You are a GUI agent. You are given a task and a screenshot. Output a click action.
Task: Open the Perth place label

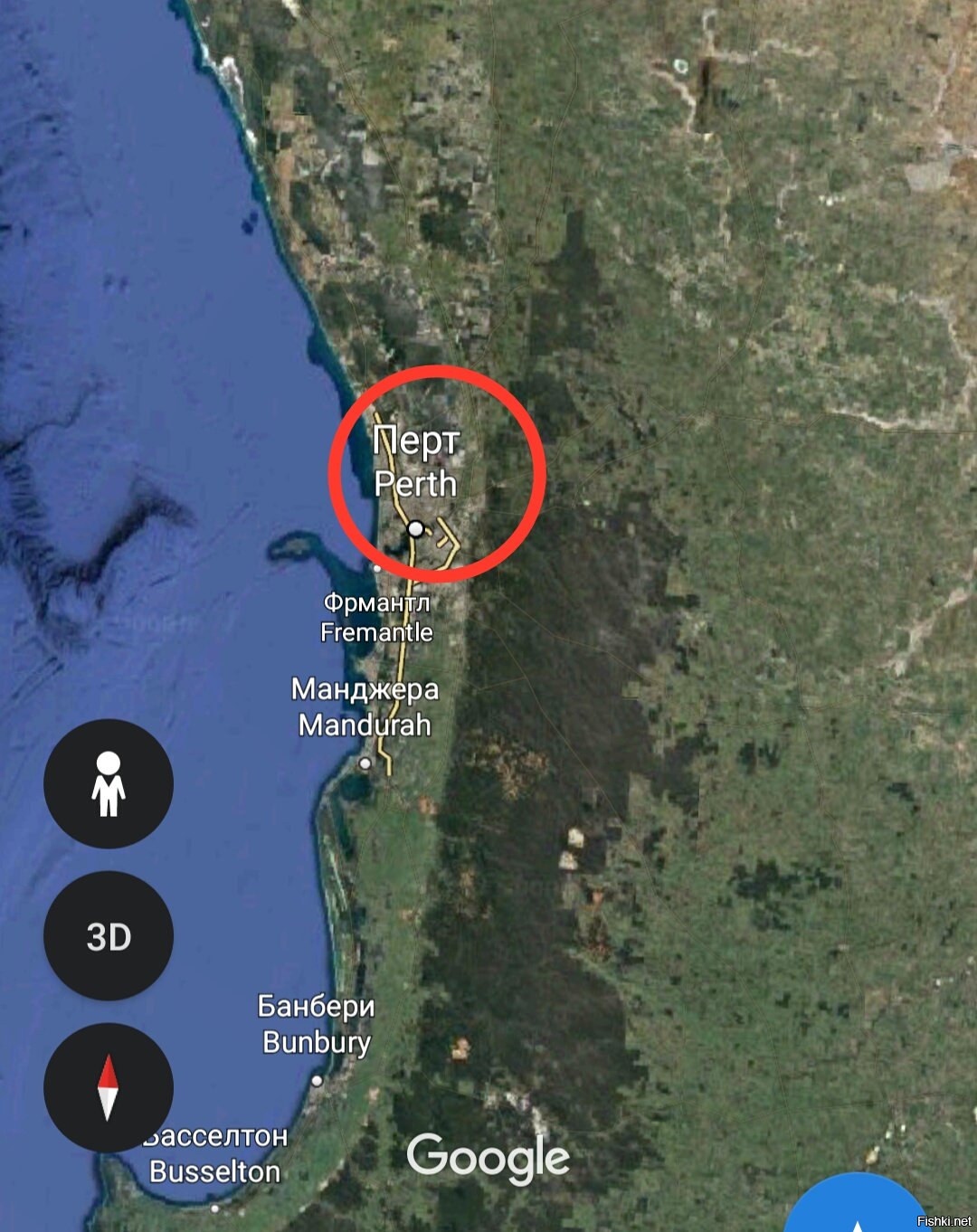[x=416, y=462]
